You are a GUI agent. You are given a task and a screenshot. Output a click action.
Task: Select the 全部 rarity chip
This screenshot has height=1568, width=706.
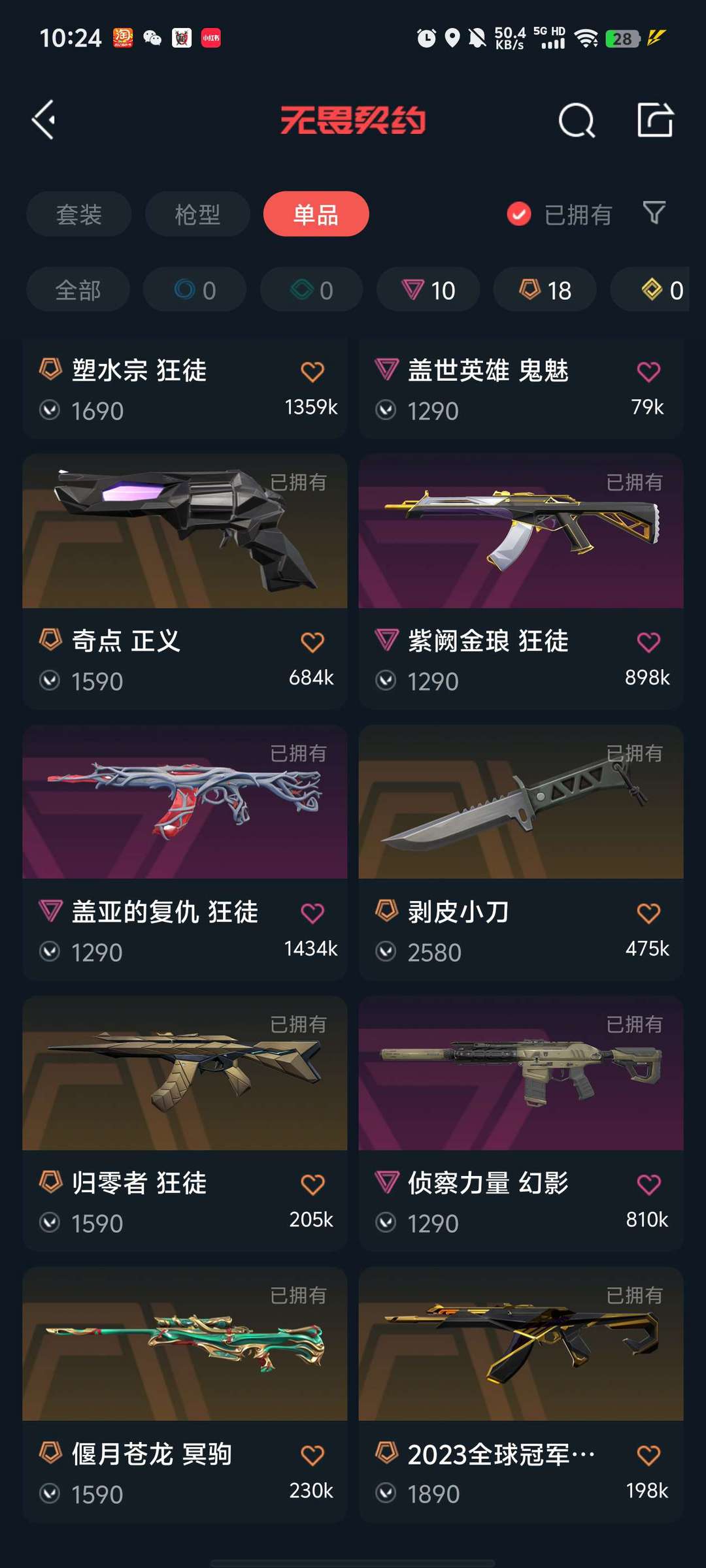(78, 289)
